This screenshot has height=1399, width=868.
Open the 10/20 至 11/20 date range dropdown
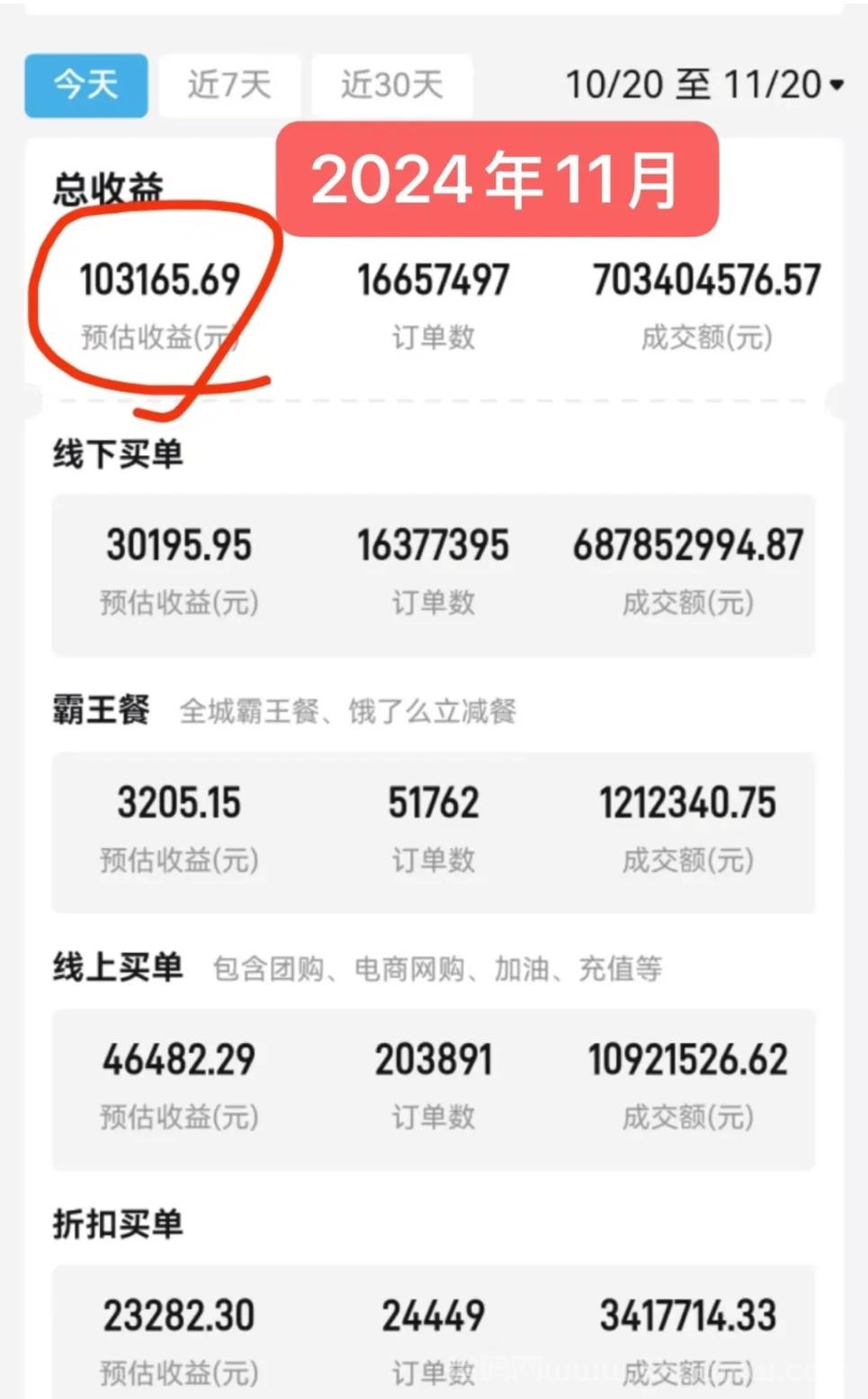tap(705, 85)
